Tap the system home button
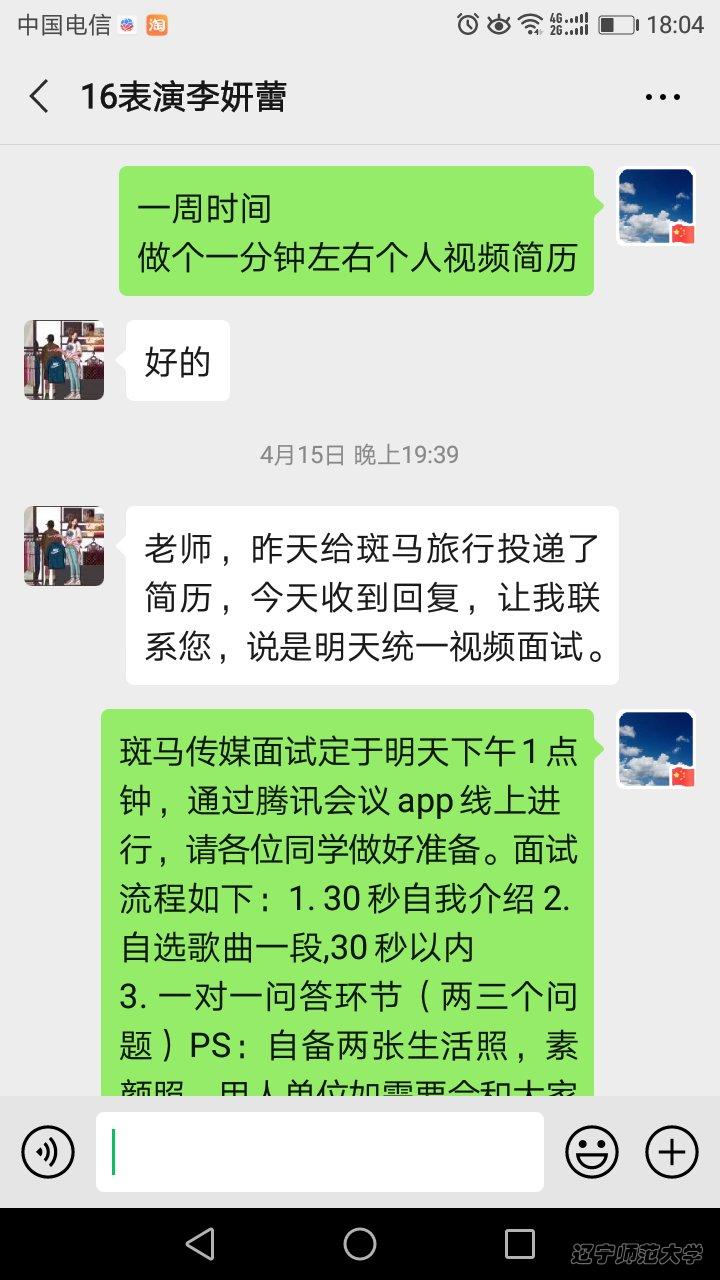 click(x=360, y=1244)
